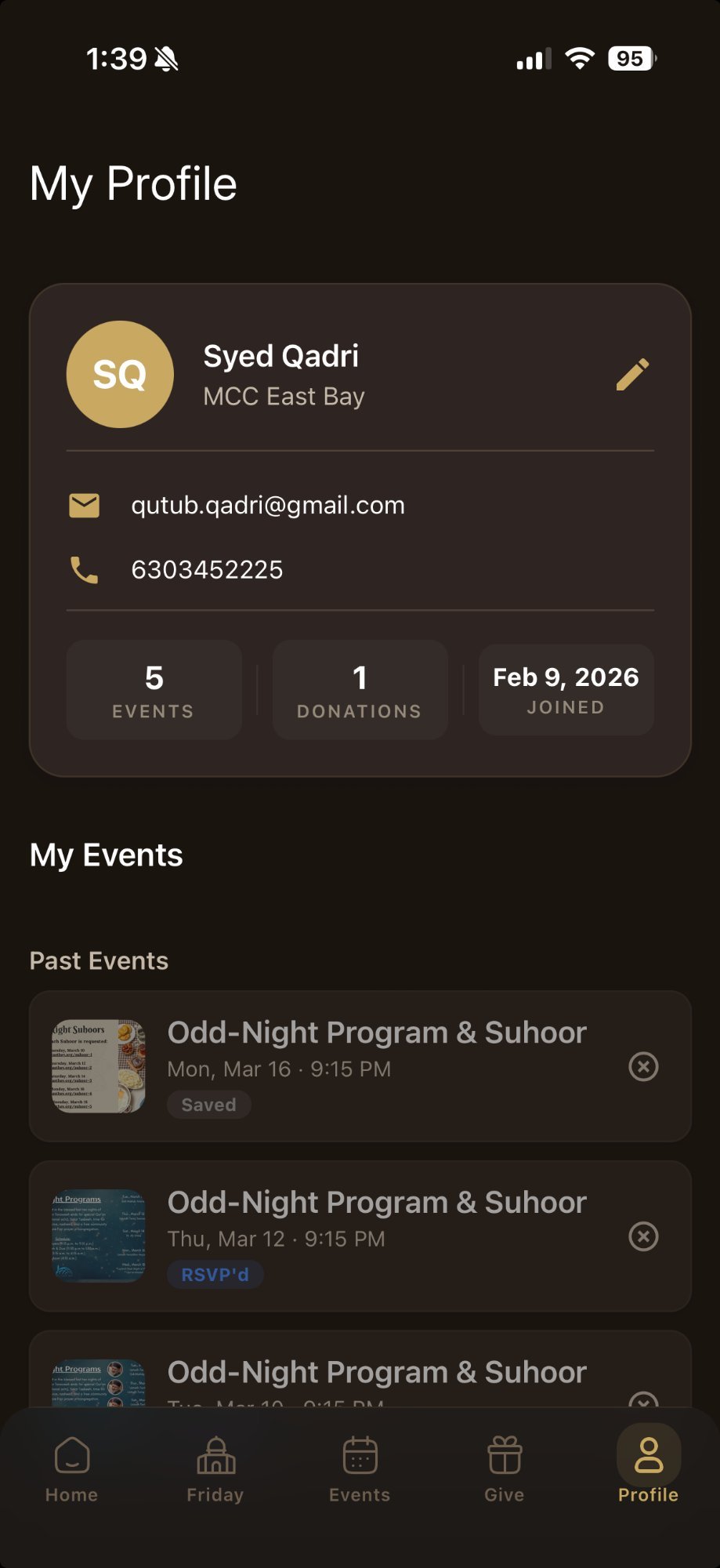The height and width of the screenshot is (1568, 720).
Task: Remove the Mon Mar 16 Odd-Night event
Action: coord(644,1067)
